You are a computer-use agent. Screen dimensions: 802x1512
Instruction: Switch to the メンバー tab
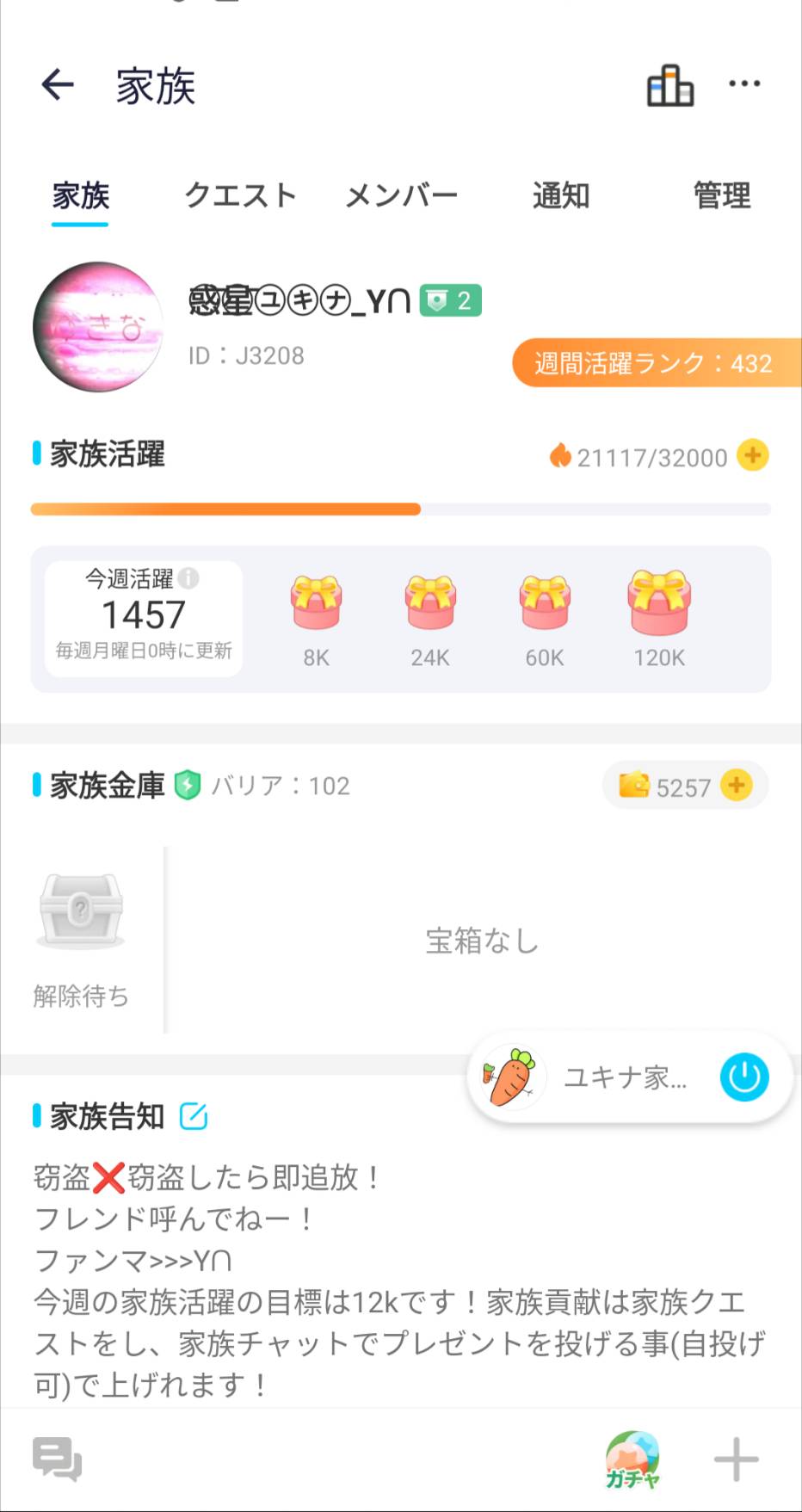401,196
